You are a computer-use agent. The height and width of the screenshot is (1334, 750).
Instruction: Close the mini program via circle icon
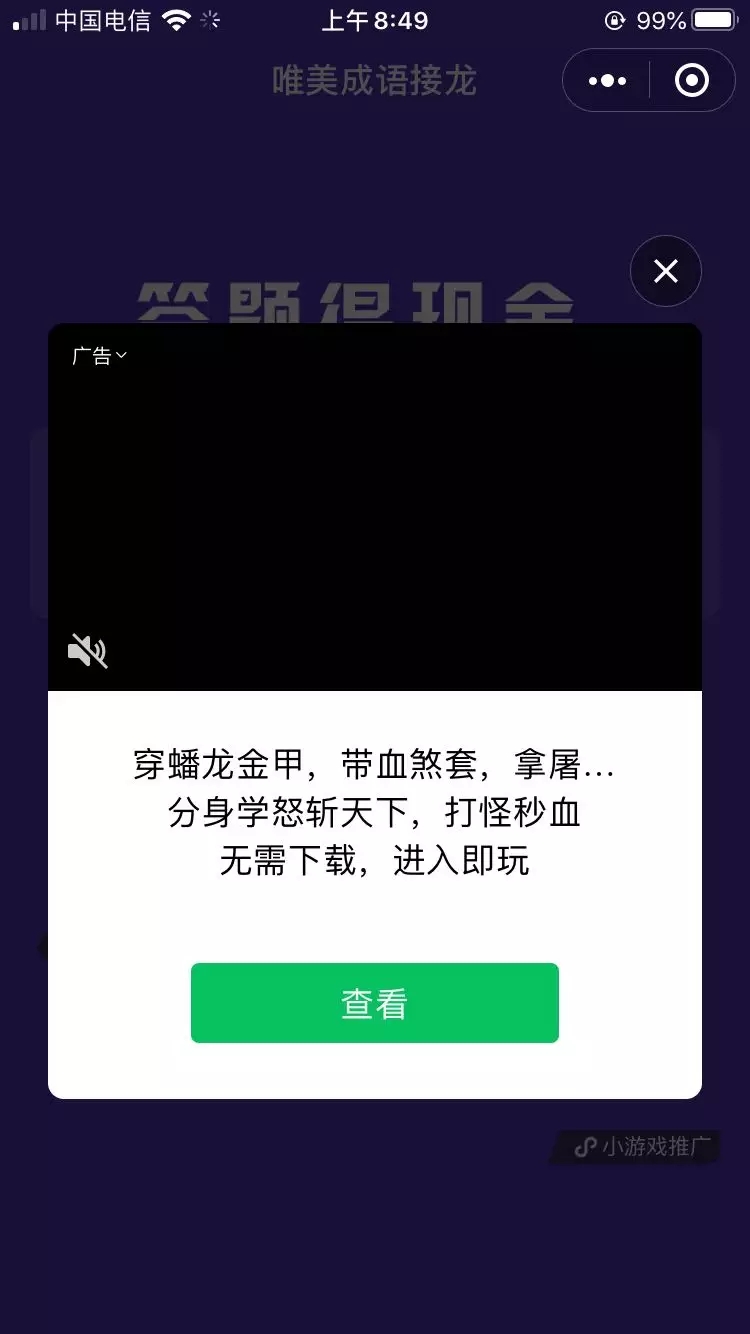692,81
